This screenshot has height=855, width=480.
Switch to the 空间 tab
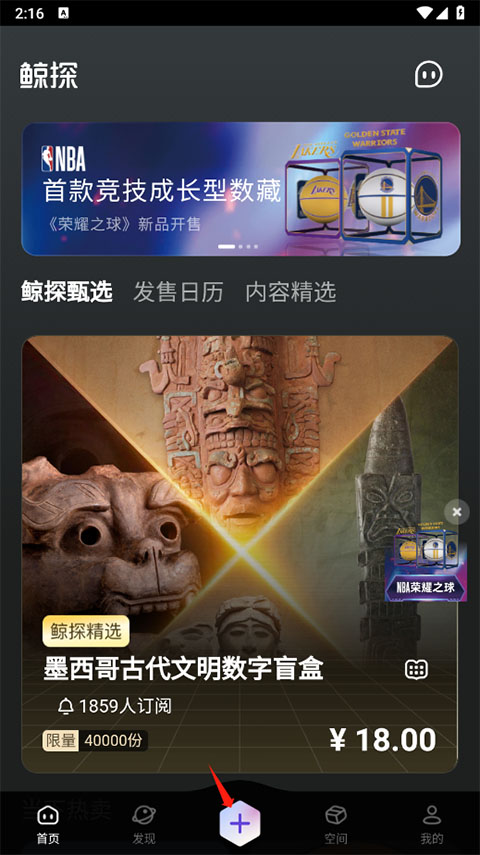(336, 825)
